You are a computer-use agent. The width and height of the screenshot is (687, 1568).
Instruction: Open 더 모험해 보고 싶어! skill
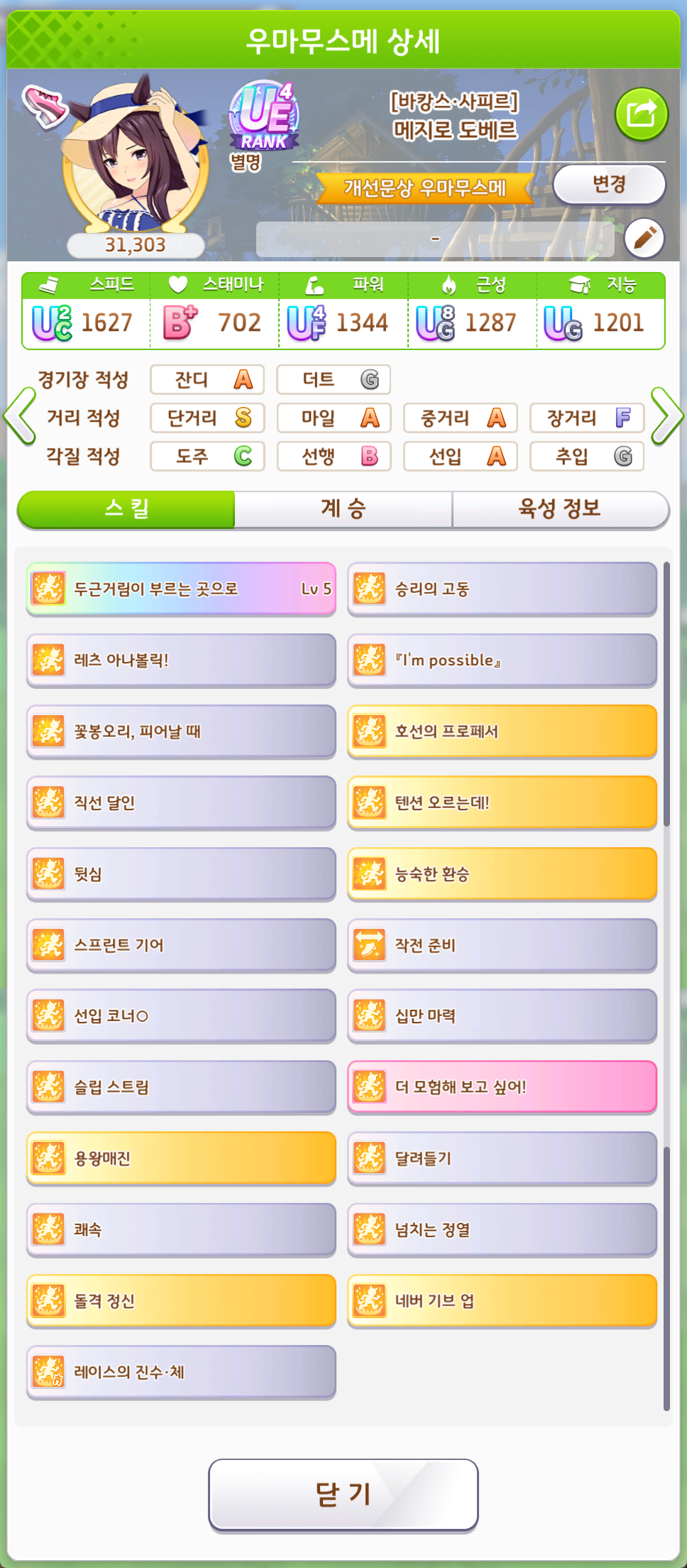pyautogui.click(x=502, y=1087)
